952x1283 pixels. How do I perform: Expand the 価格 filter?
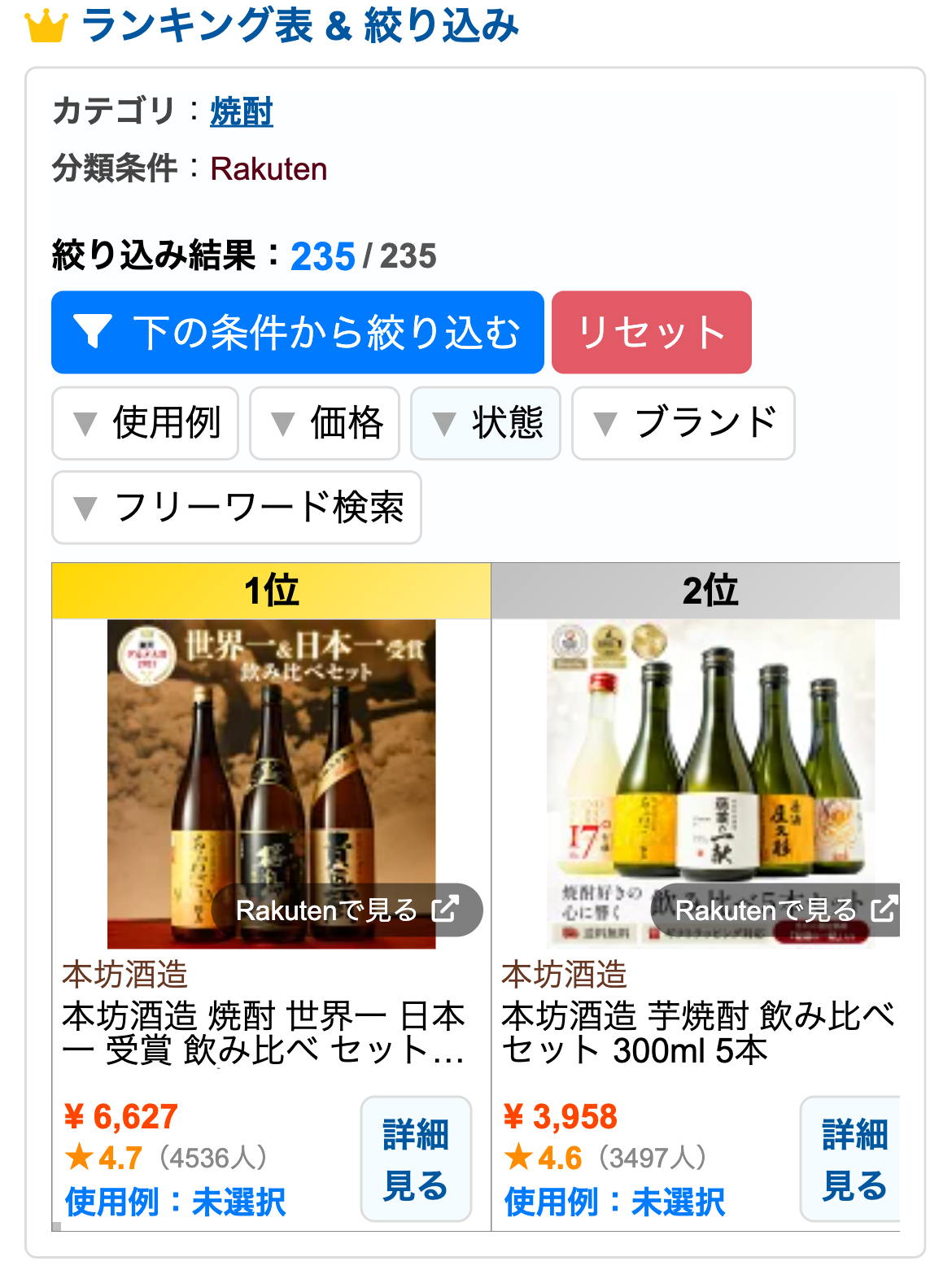point(324,423)
